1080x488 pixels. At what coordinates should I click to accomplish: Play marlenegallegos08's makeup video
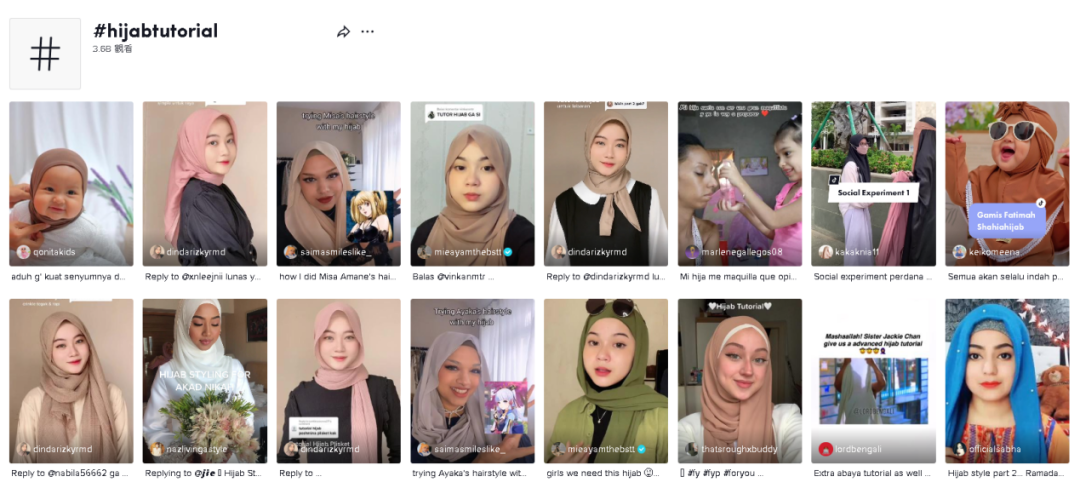tap(740, 183)
